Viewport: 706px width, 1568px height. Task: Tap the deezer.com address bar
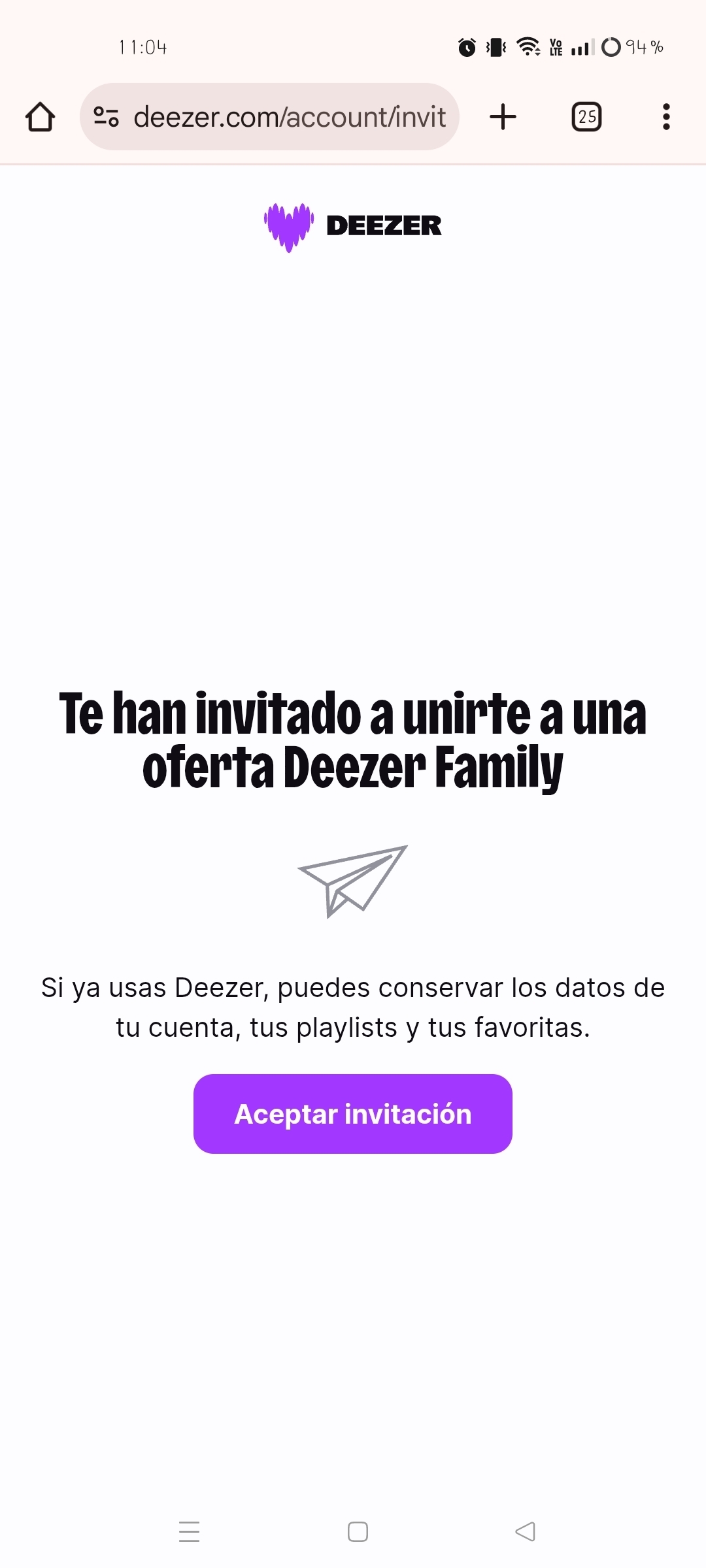pos(290,117)
